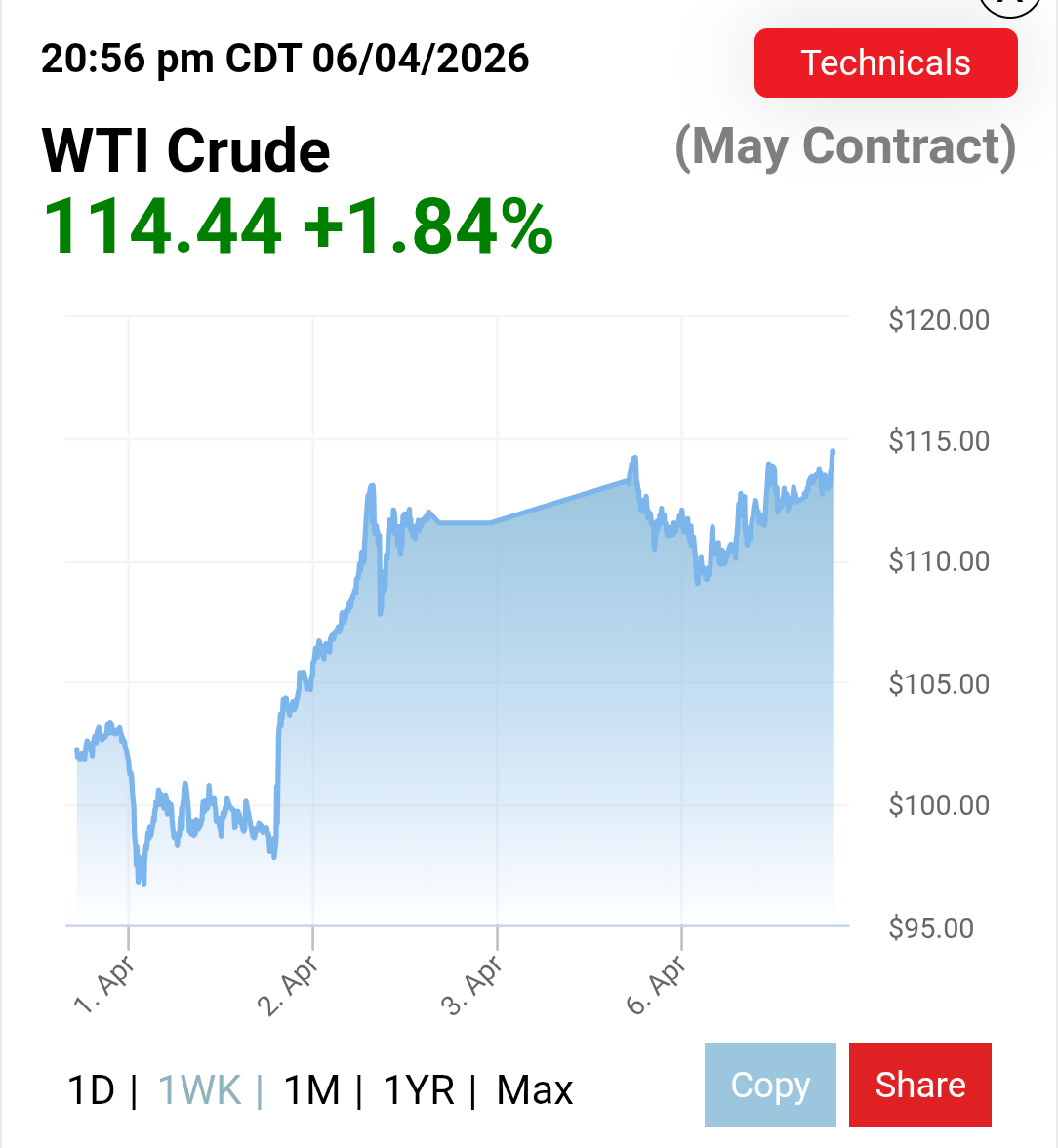
Task: Switch chart to 1D range
Action: pos(91,1089)
